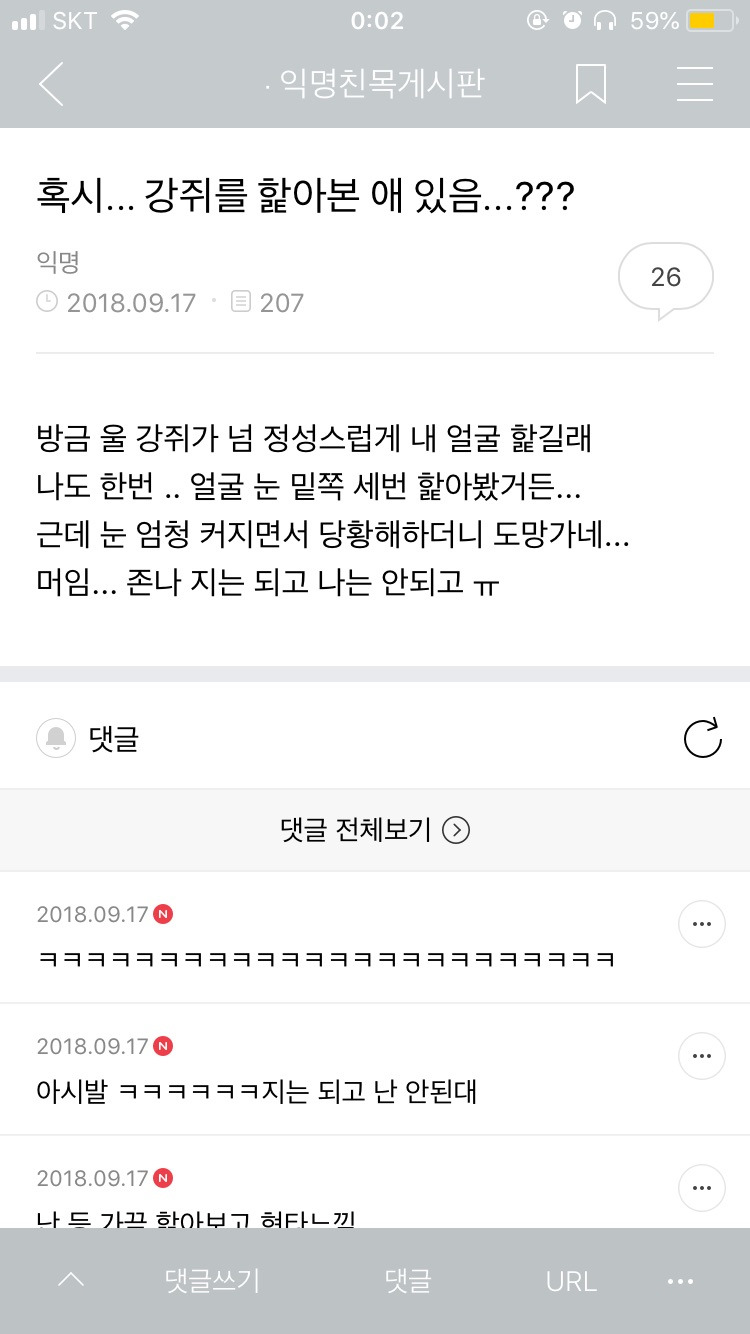Open more options in the bottom toolbar
The height and width of the screenshot is (1334, 750).
point(680,1281)
